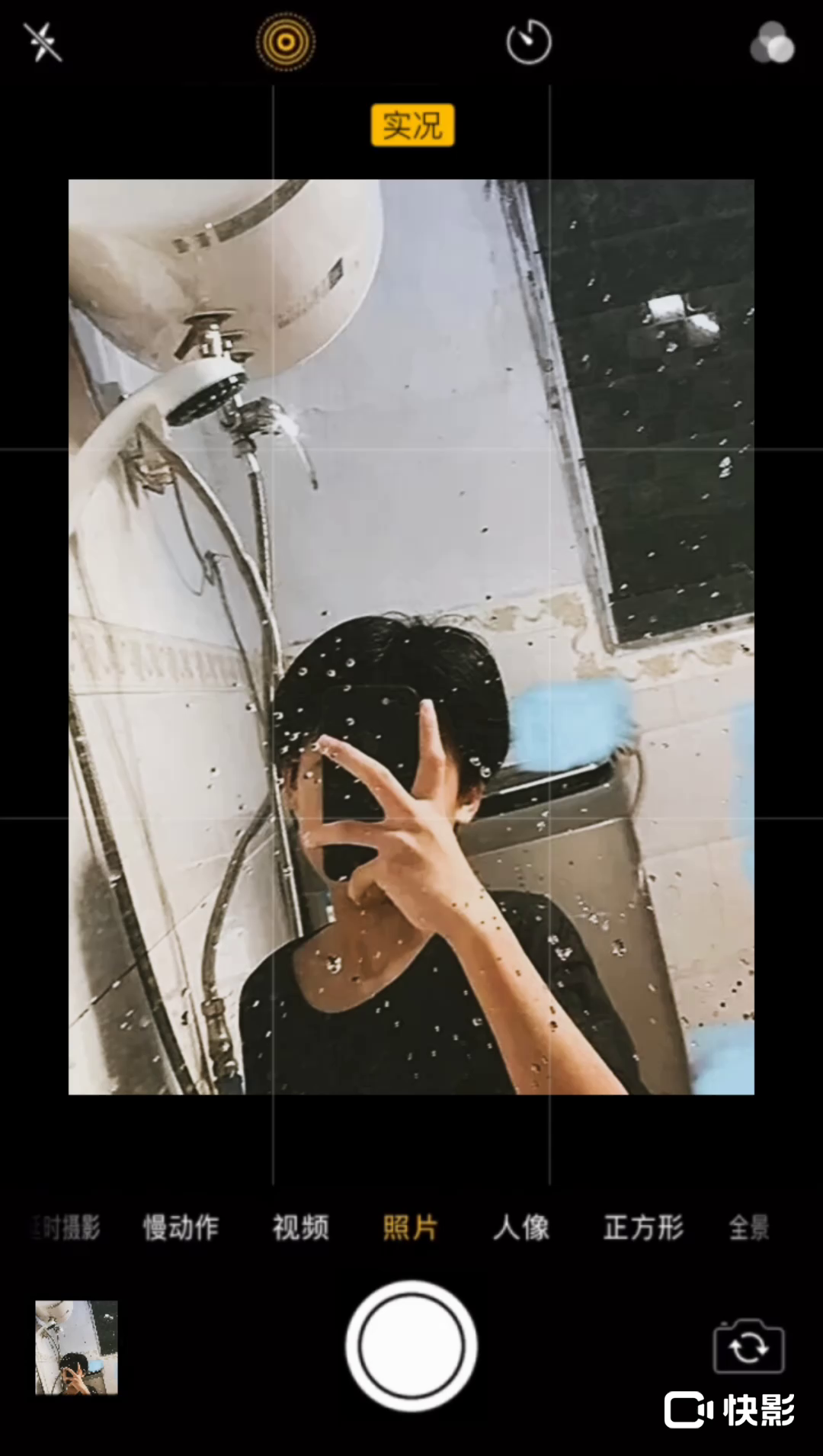Image resolution: width=823 pixels, height=1456 pixels.
Task: Switch to 慢动作 mode
Action: click(x=181, y=1228)
